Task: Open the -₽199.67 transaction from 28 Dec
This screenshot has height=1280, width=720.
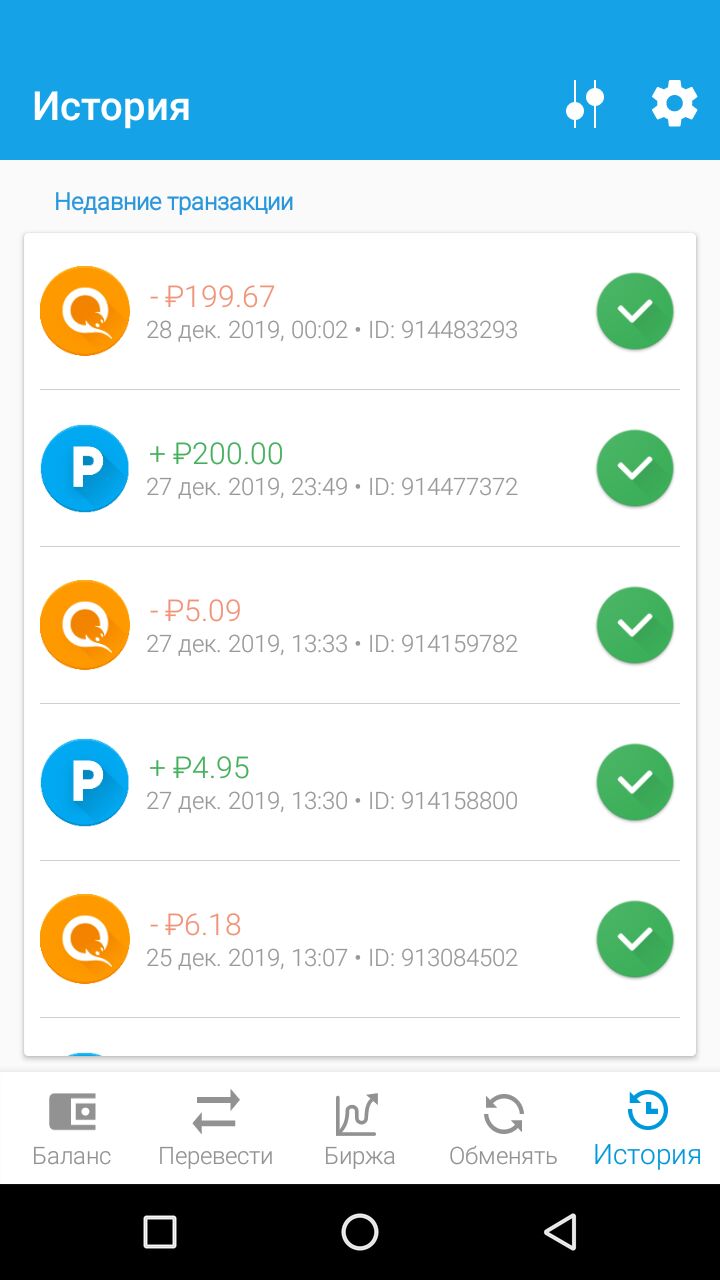Action: point(360,311)
